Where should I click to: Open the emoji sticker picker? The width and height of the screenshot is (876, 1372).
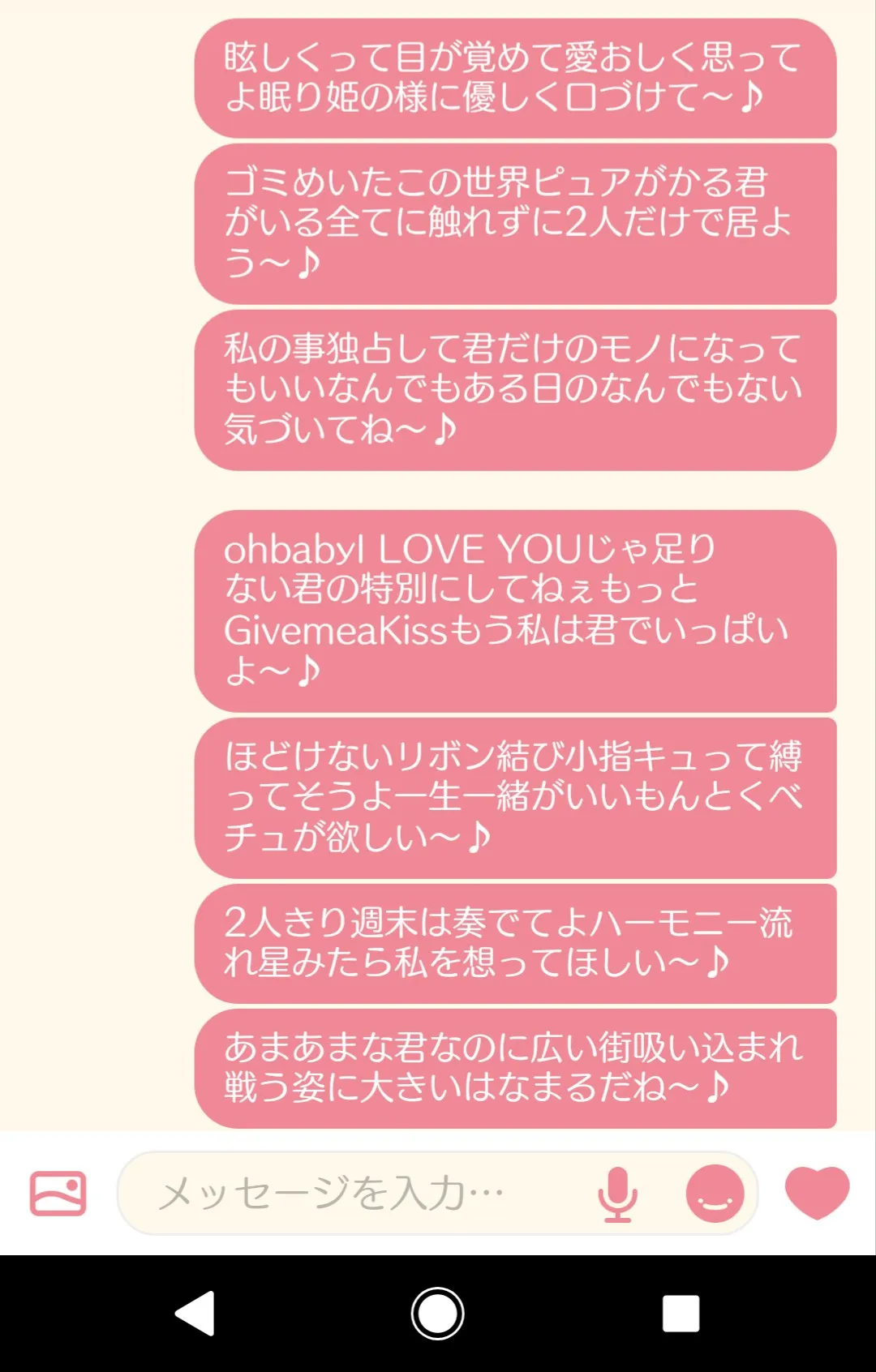[x=715, y=1194]
